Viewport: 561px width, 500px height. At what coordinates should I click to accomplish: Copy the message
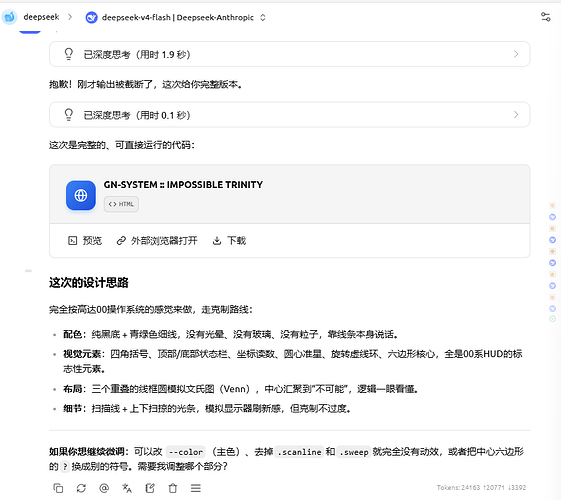(58, 488)
